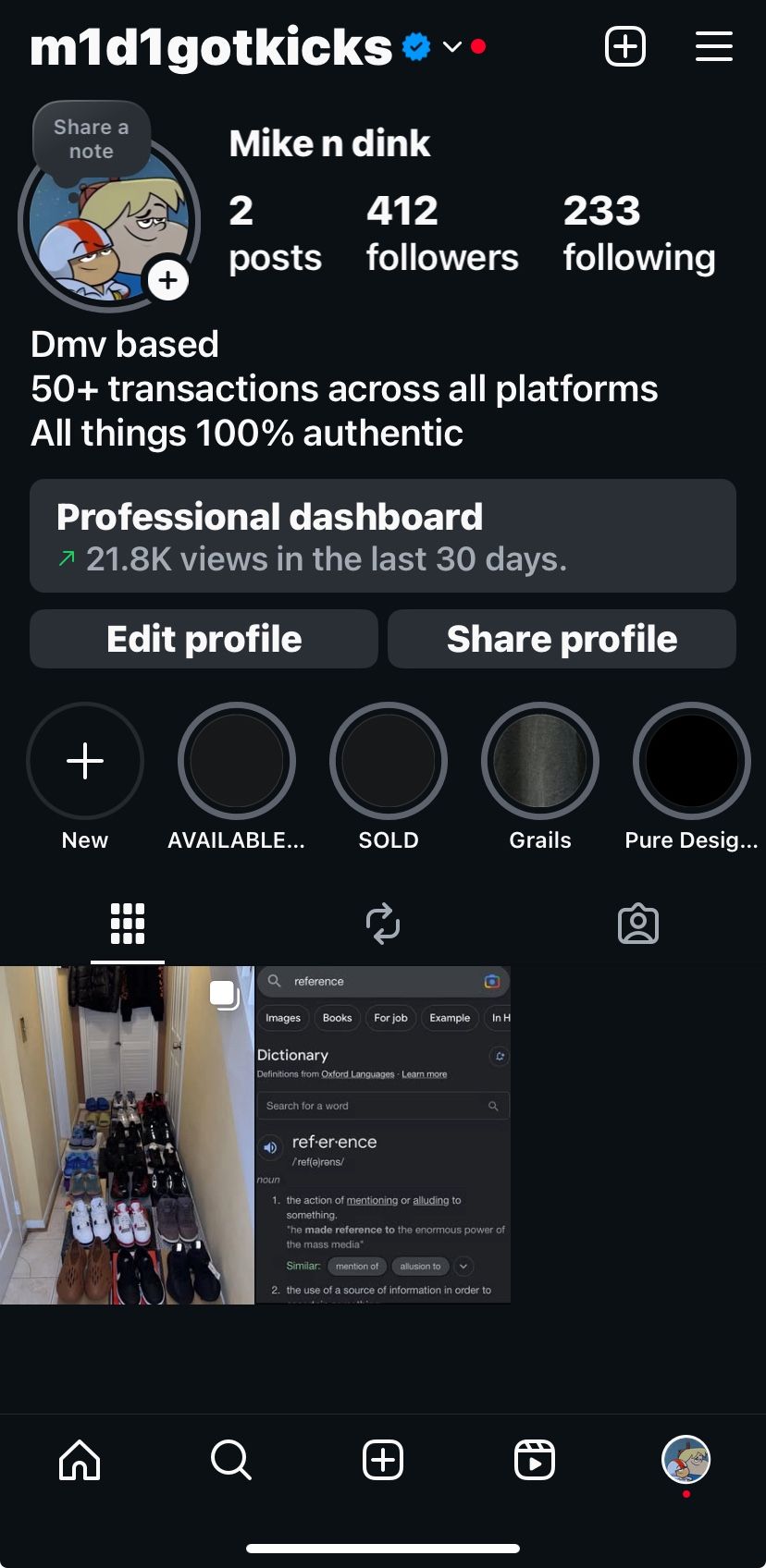Open the create new post plus icon
Image resolution: width=766 pixels, height=1568 pixels.
click(x=625, y=46)
